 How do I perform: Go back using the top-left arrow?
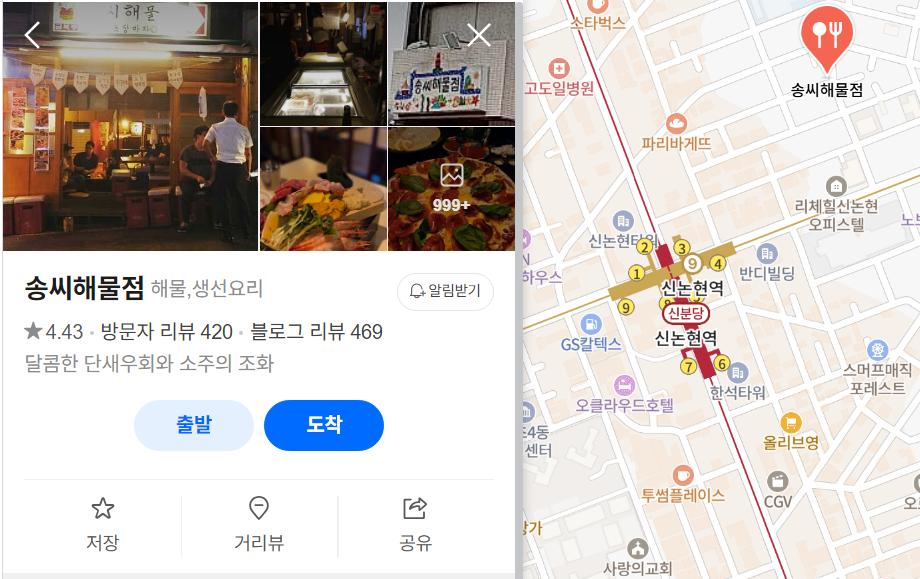click(32, 35)
